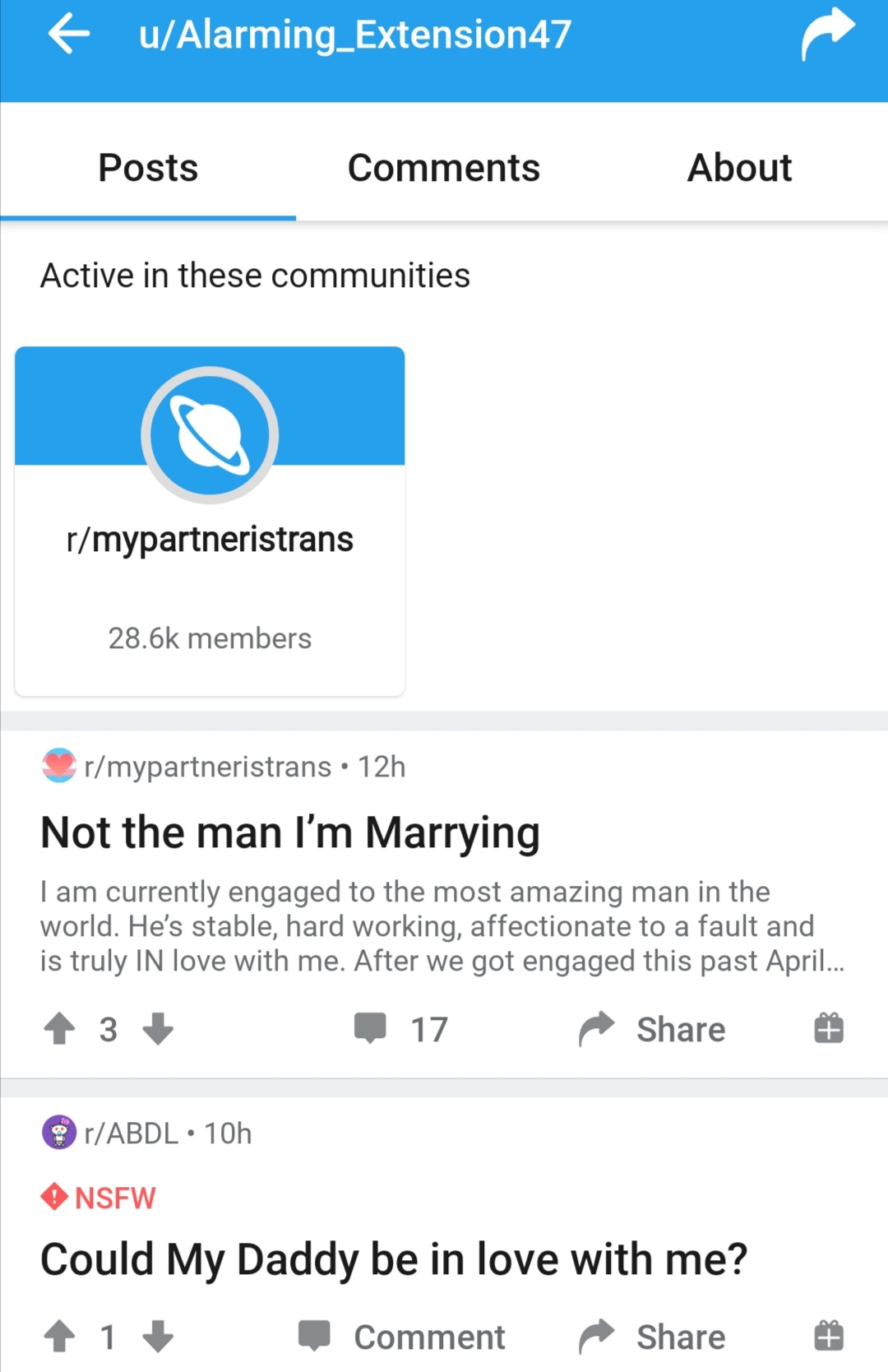This screenshot has width=888, height=1372.
Task: Switch to the Comments tab
Action: click(444, 168)
